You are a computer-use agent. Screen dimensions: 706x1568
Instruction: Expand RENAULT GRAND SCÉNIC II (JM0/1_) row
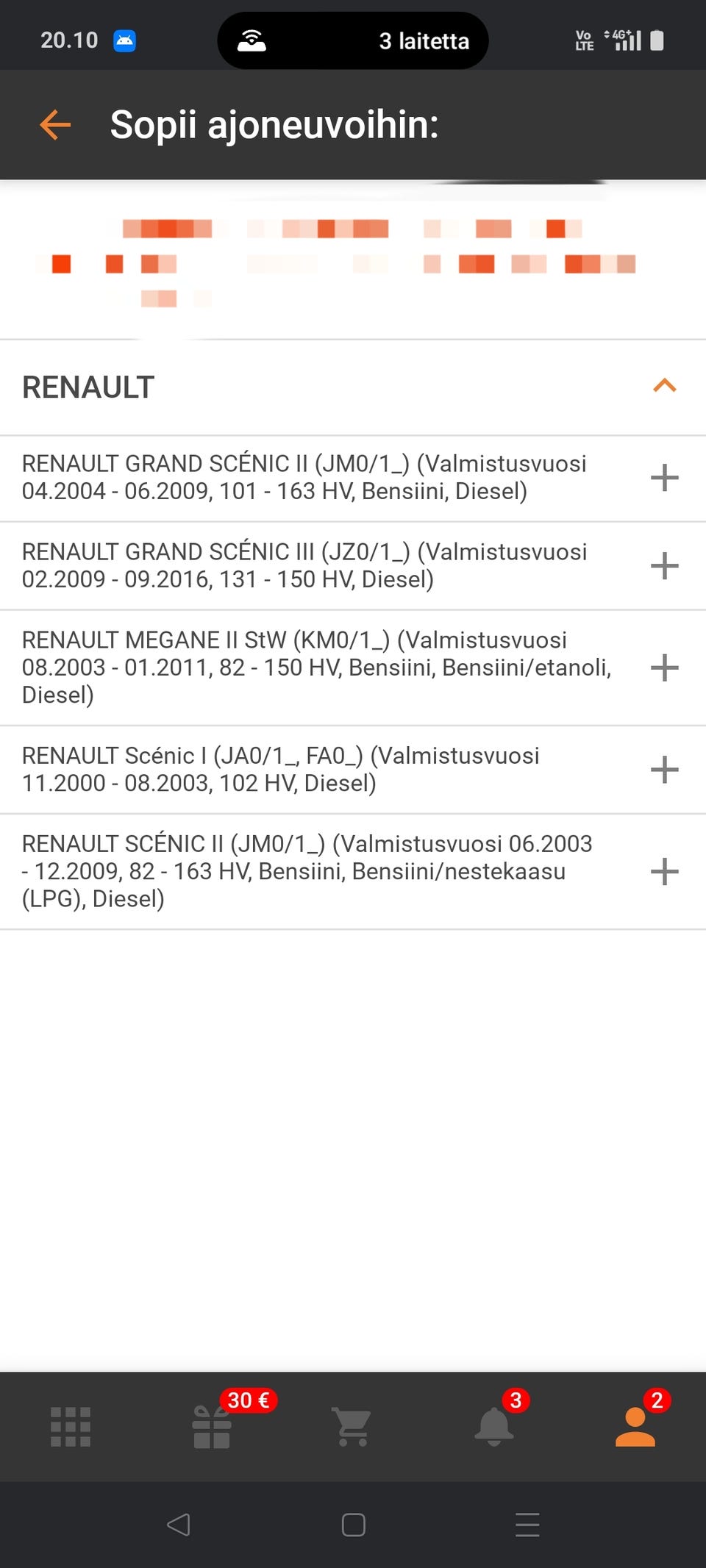[664, 478]
